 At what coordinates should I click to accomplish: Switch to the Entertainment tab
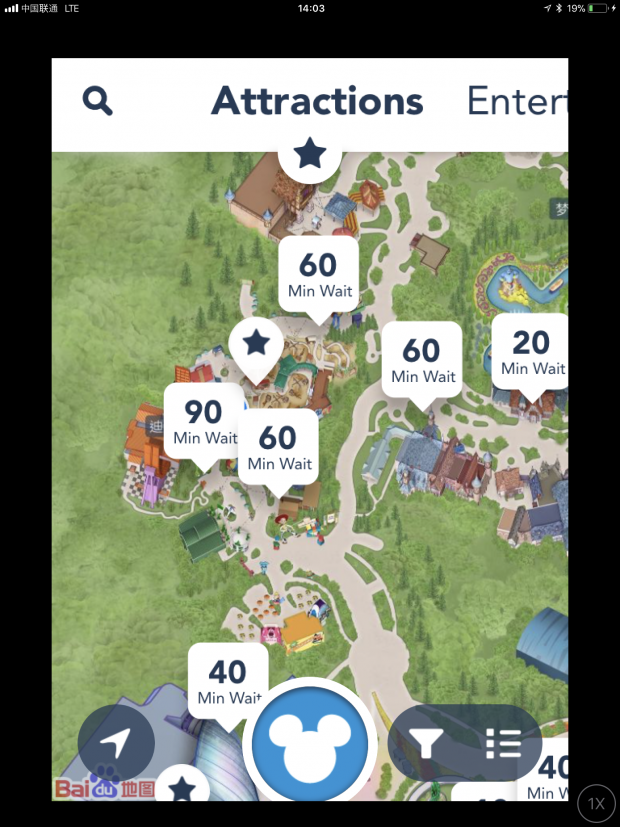(516, 101)
